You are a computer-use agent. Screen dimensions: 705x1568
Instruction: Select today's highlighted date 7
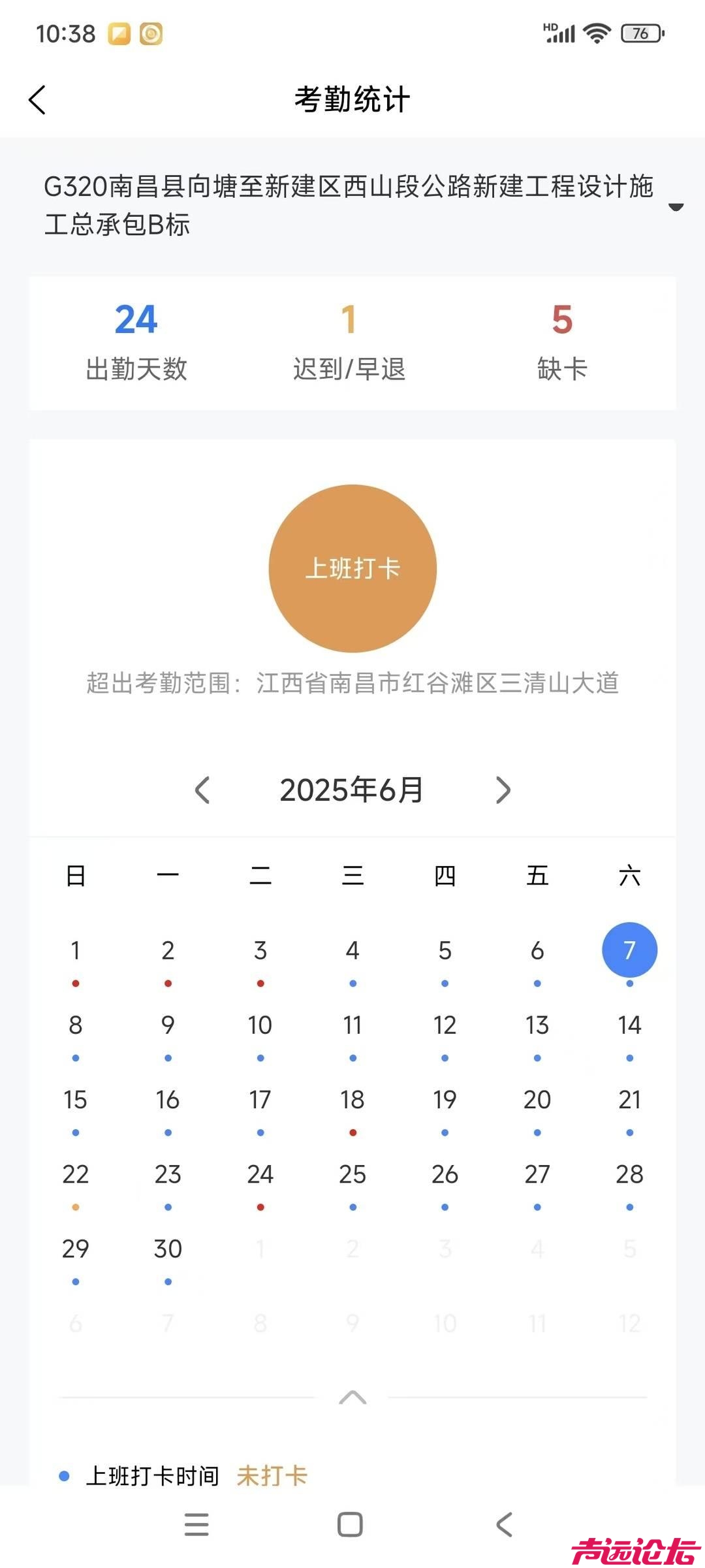pyautogui.click(x=629, y=951)
